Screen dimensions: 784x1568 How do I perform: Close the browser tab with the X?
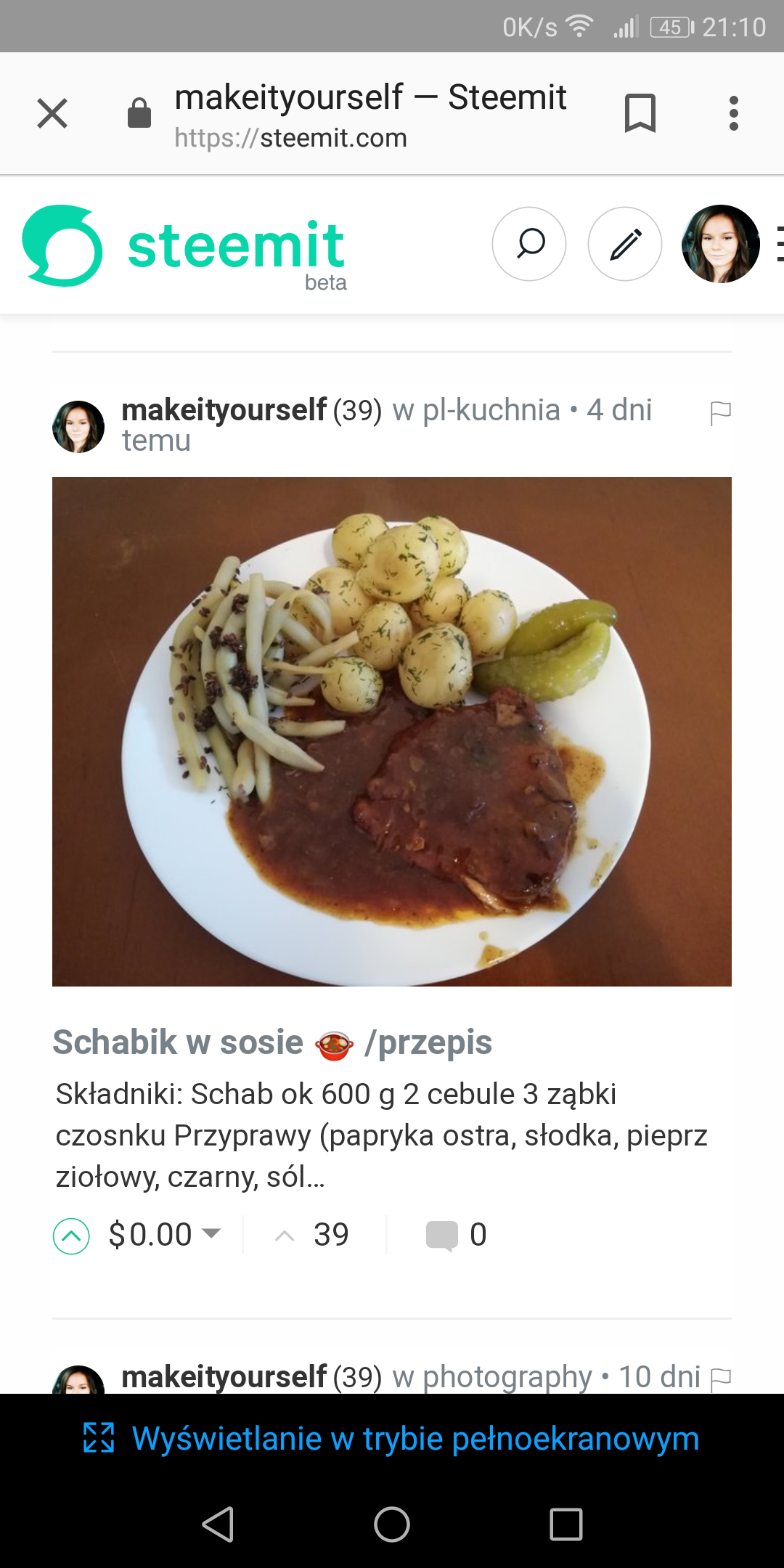52,113
